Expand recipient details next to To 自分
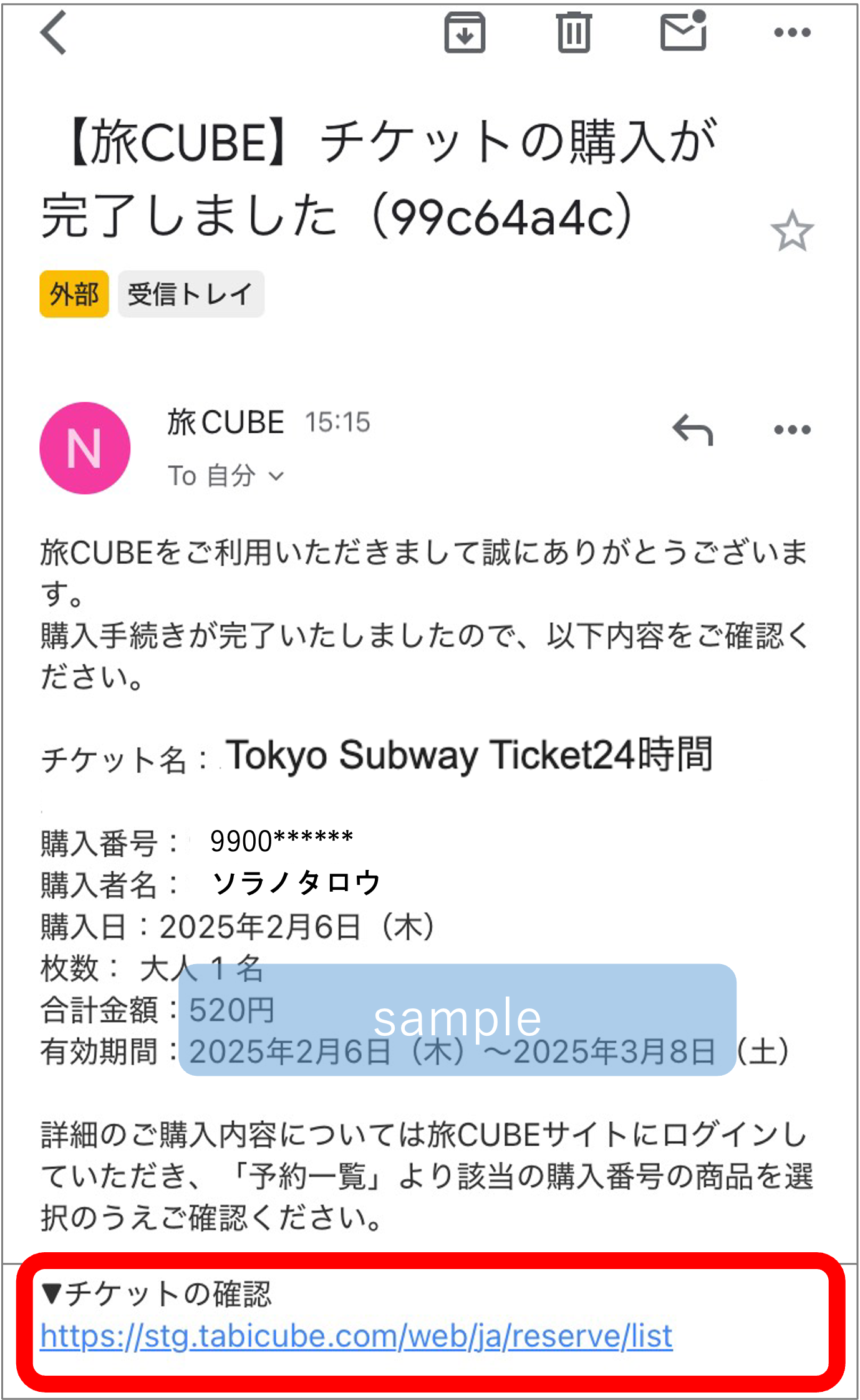 (276, 476)
